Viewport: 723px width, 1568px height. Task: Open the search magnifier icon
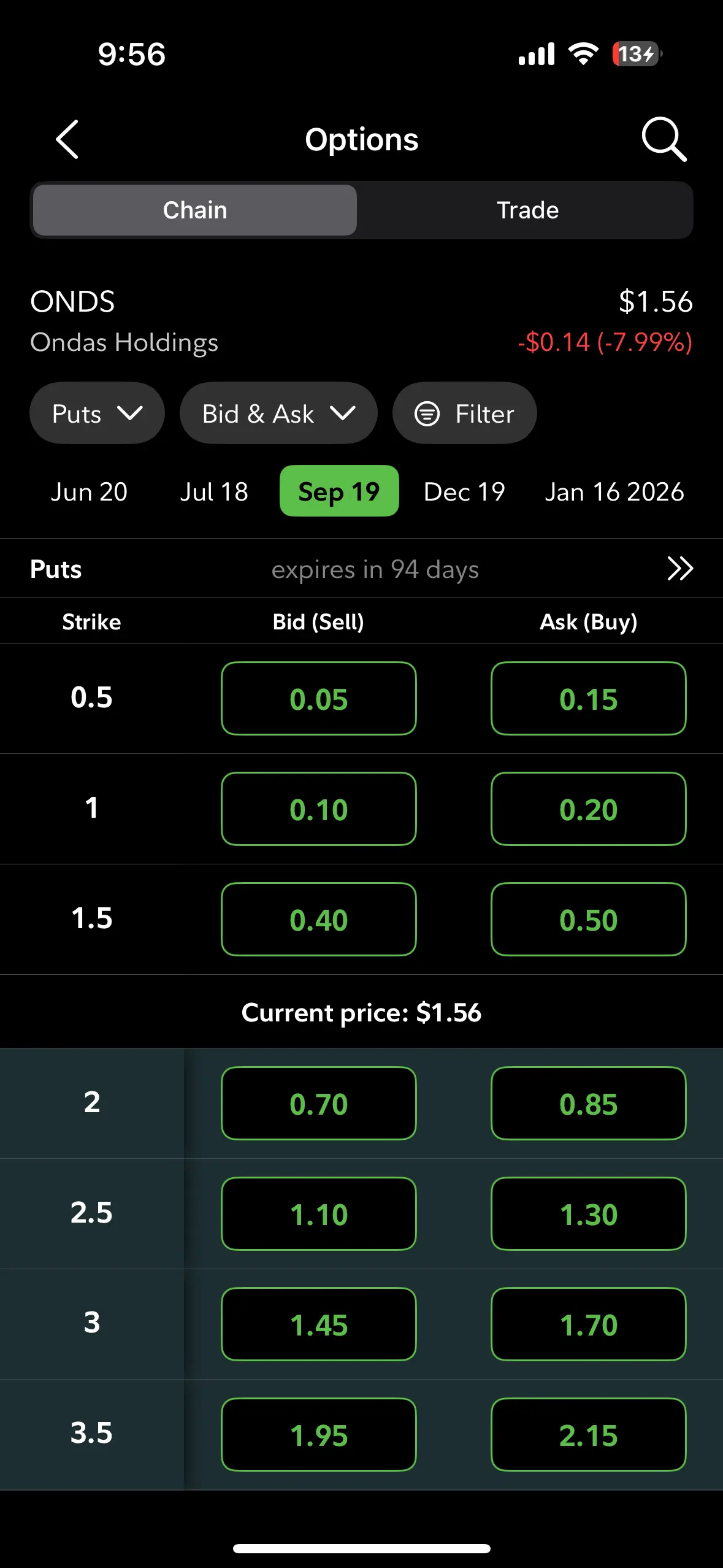664,139
